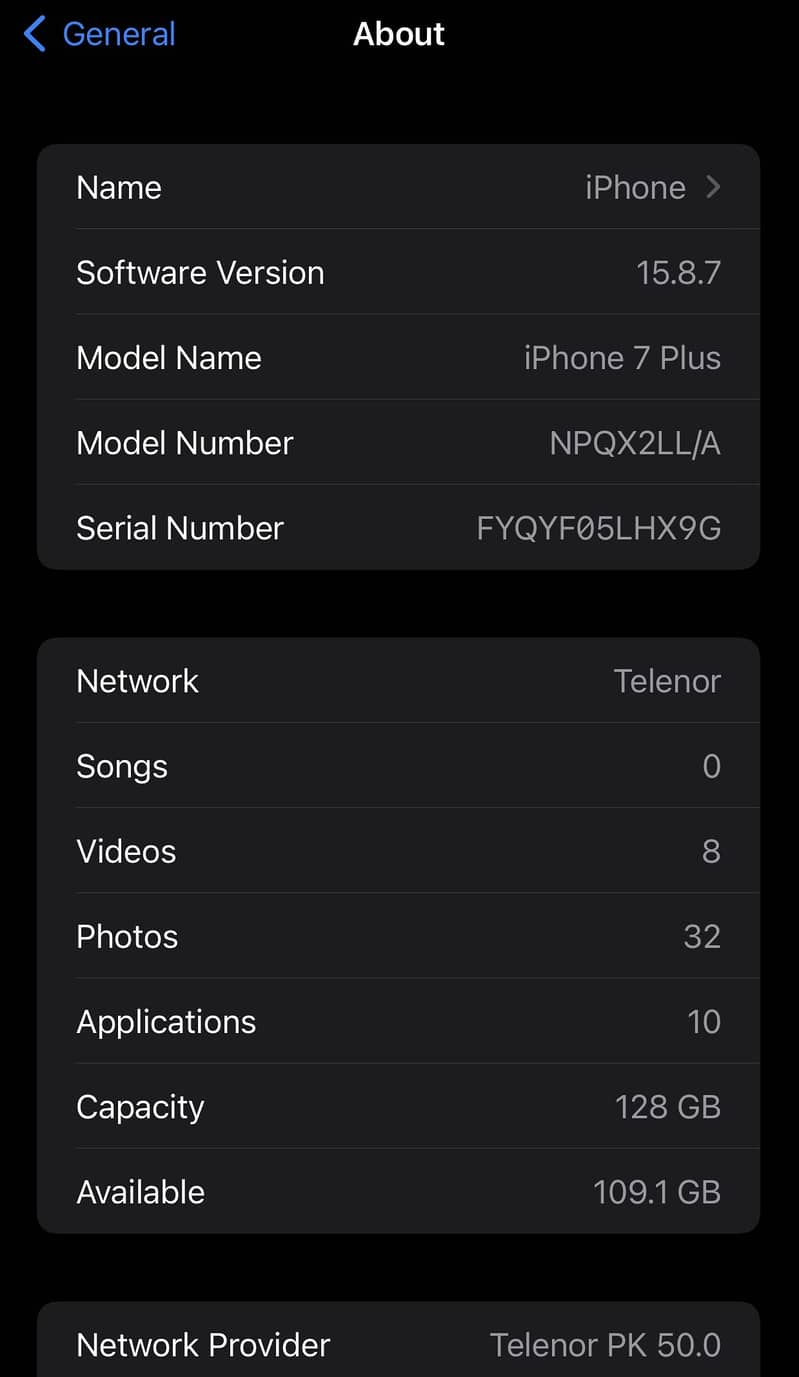Select the Software Version row showing 15.8.7

tap(400, 272)
